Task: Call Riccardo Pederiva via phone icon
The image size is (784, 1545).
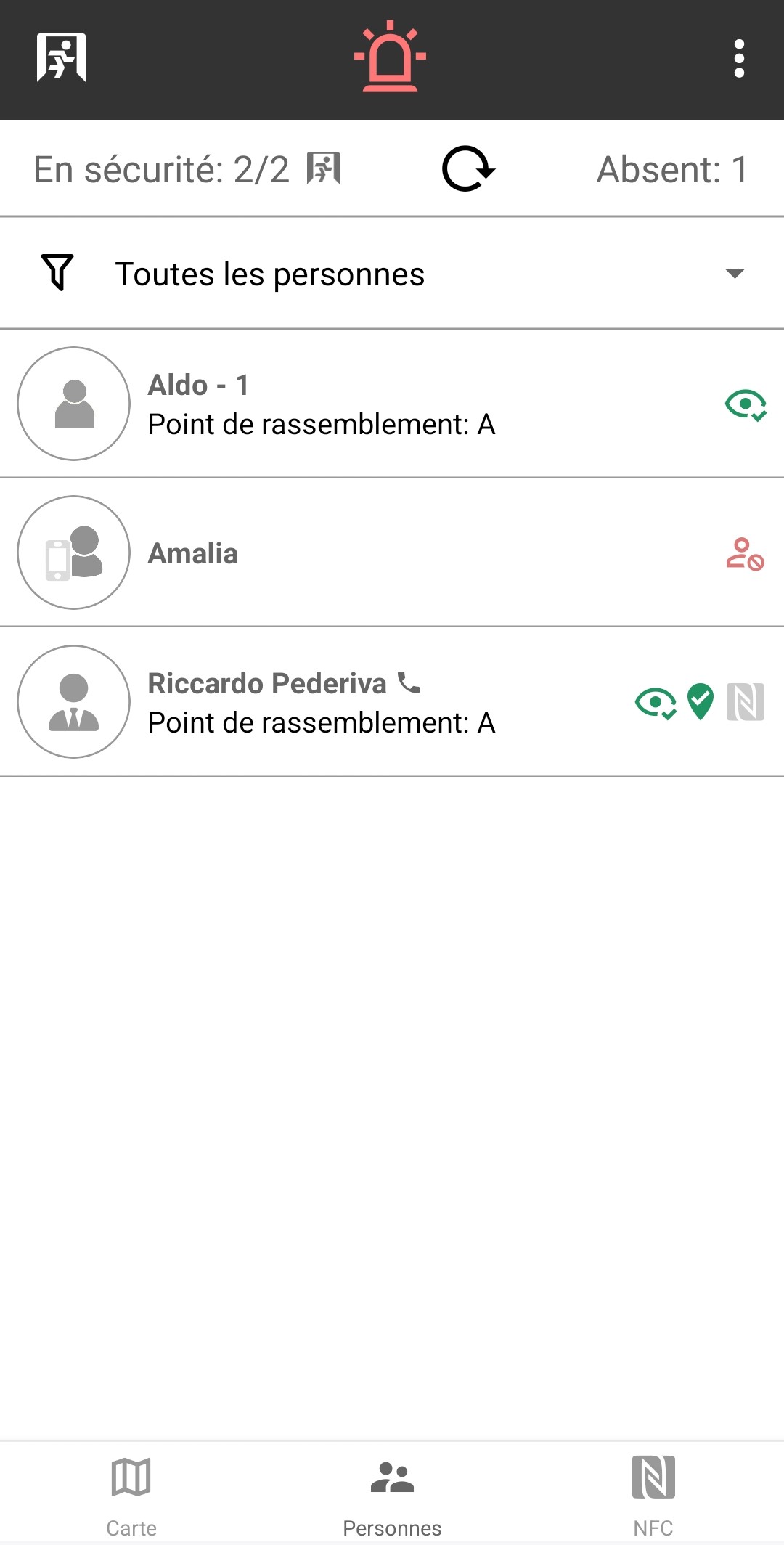Action: (x=409, y=683)
